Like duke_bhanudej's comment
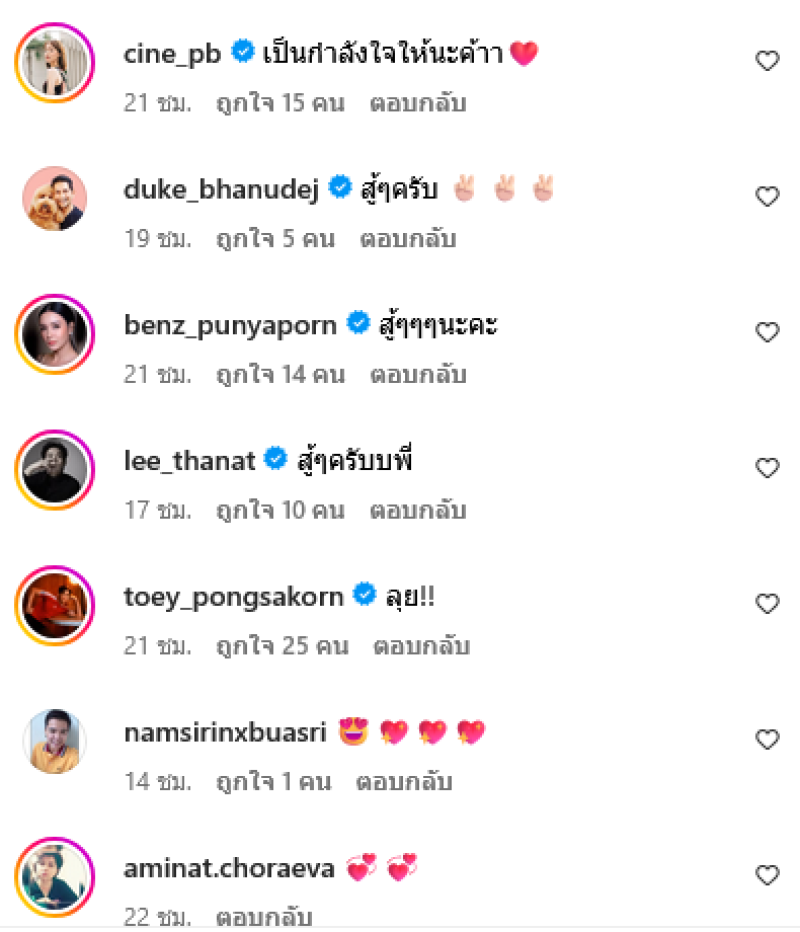Screen dimensions: 800x932 [x=767, y=197]
